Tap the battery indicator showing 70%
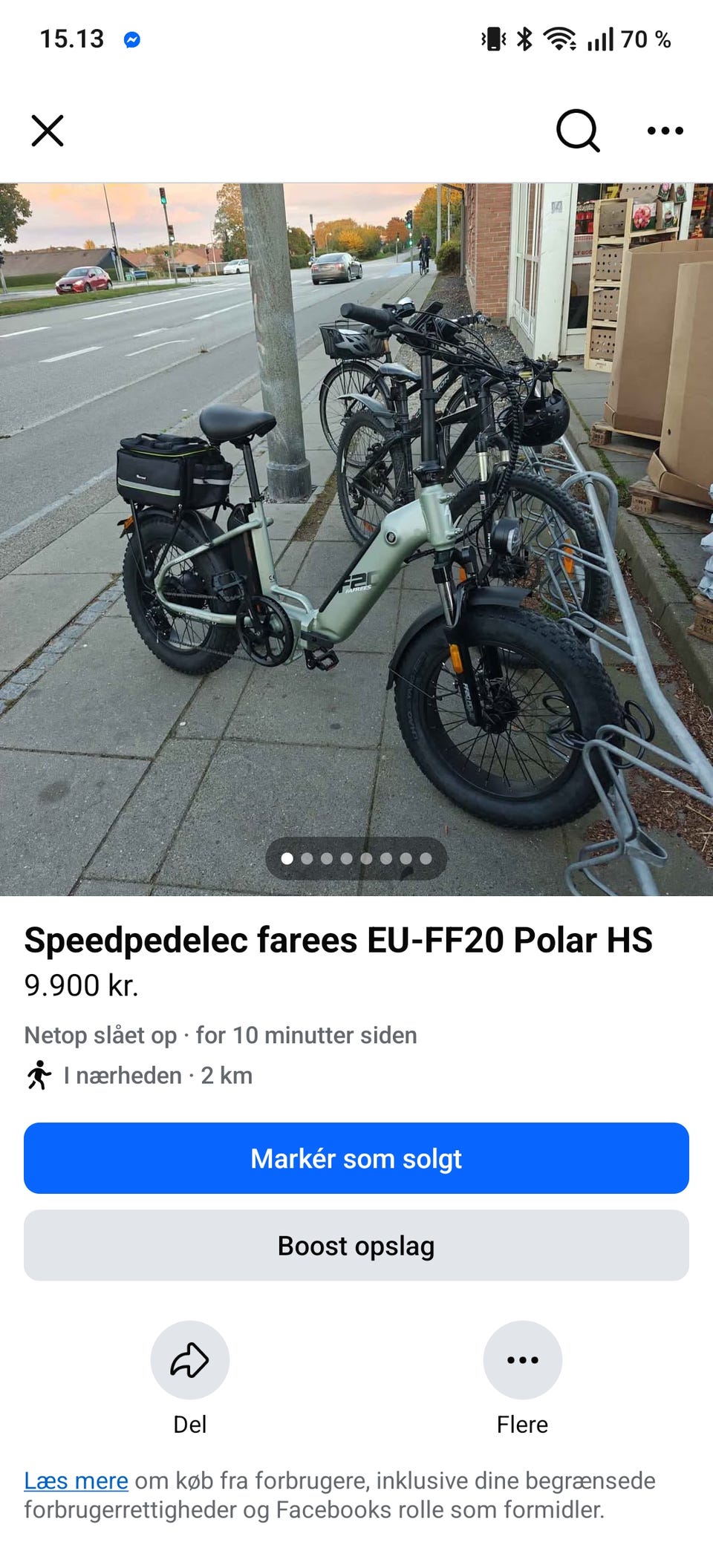 (x=645, y=40)
